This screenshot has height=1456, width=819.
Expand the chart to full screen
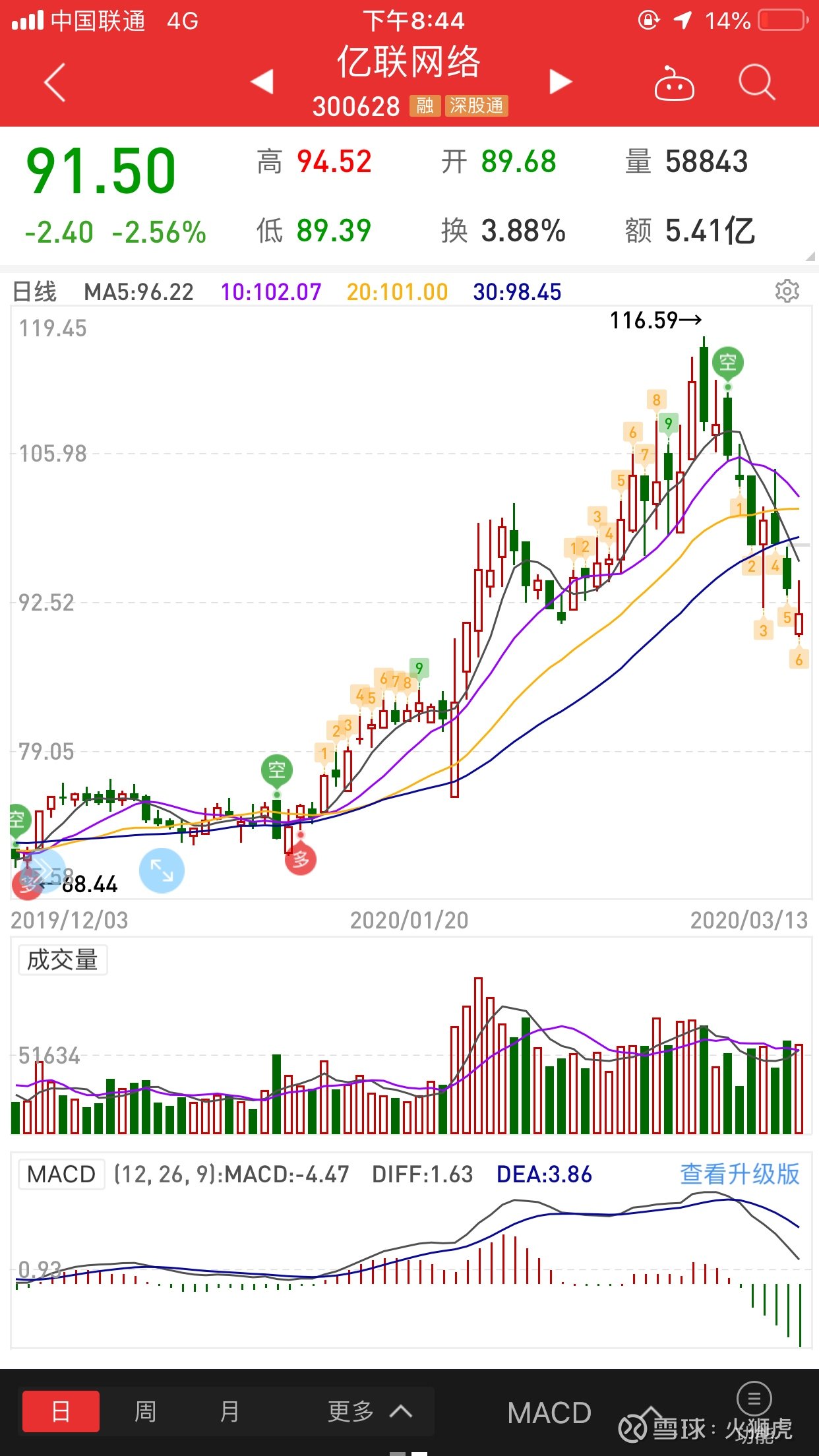tap(162, 870)
